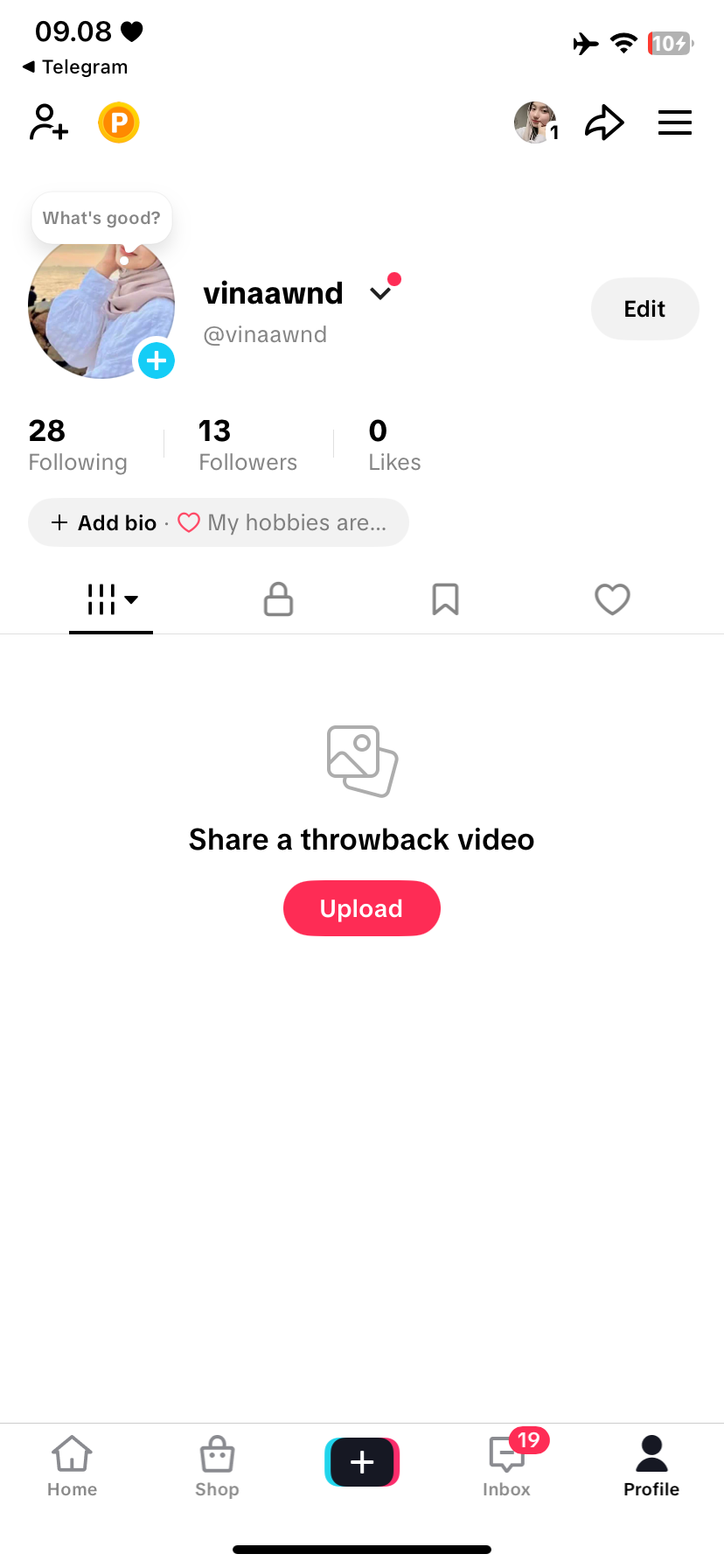Open the add friends icon
The width and height of the screenshot is (724, 1568).
[49, 122]
